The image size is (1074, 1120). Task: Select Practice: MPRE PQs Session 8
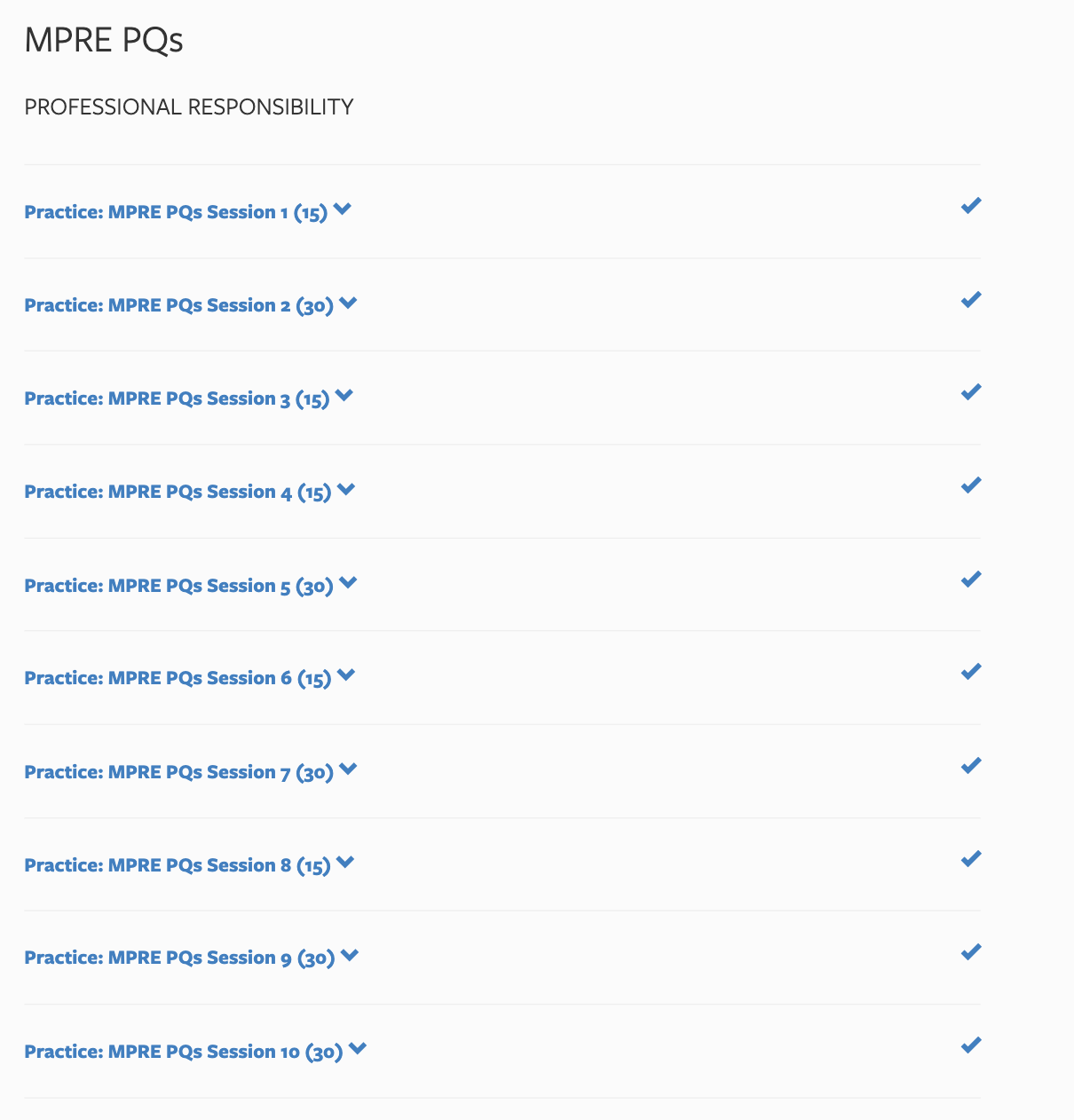pos(177,864)
